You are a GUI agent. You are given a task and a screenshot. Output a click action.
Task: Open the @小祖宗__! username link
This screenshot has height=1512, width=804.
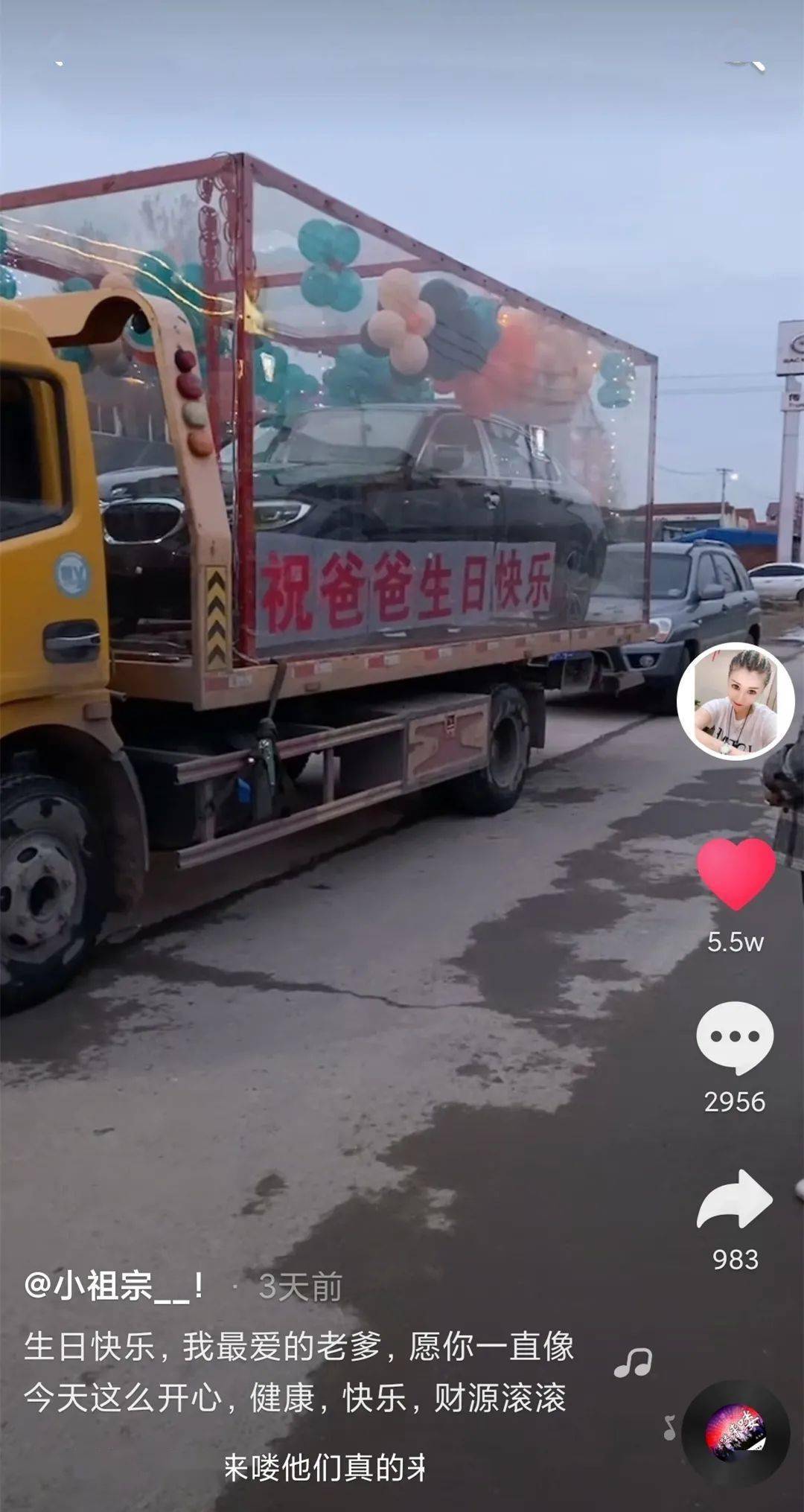[115, 1286]
